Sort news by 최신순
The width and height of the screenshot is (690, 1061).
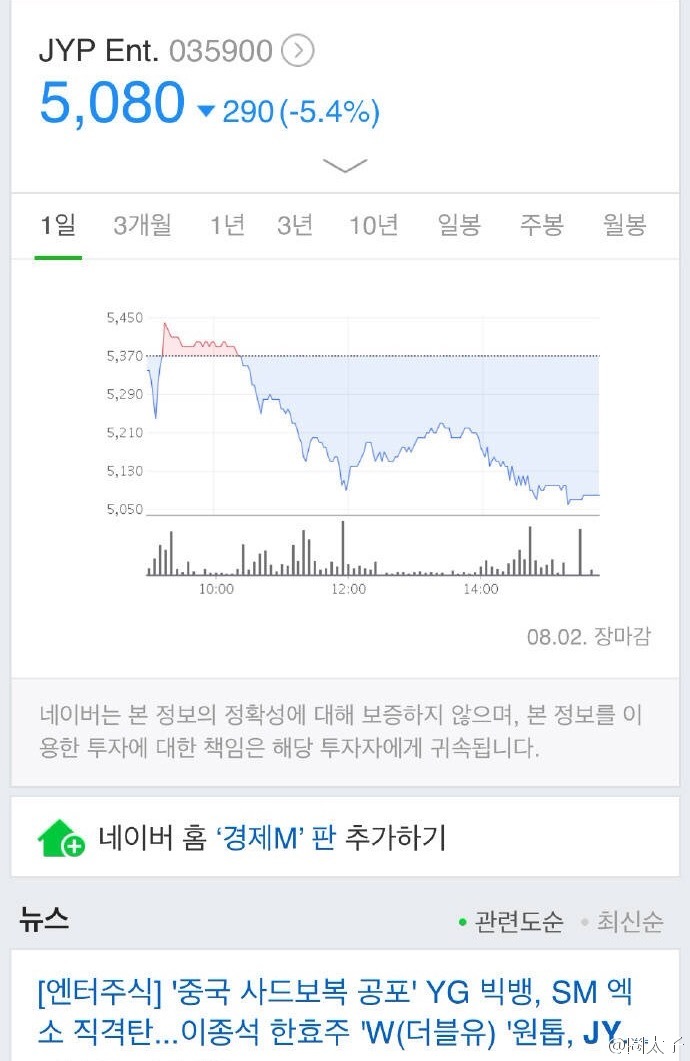point(628,921)
